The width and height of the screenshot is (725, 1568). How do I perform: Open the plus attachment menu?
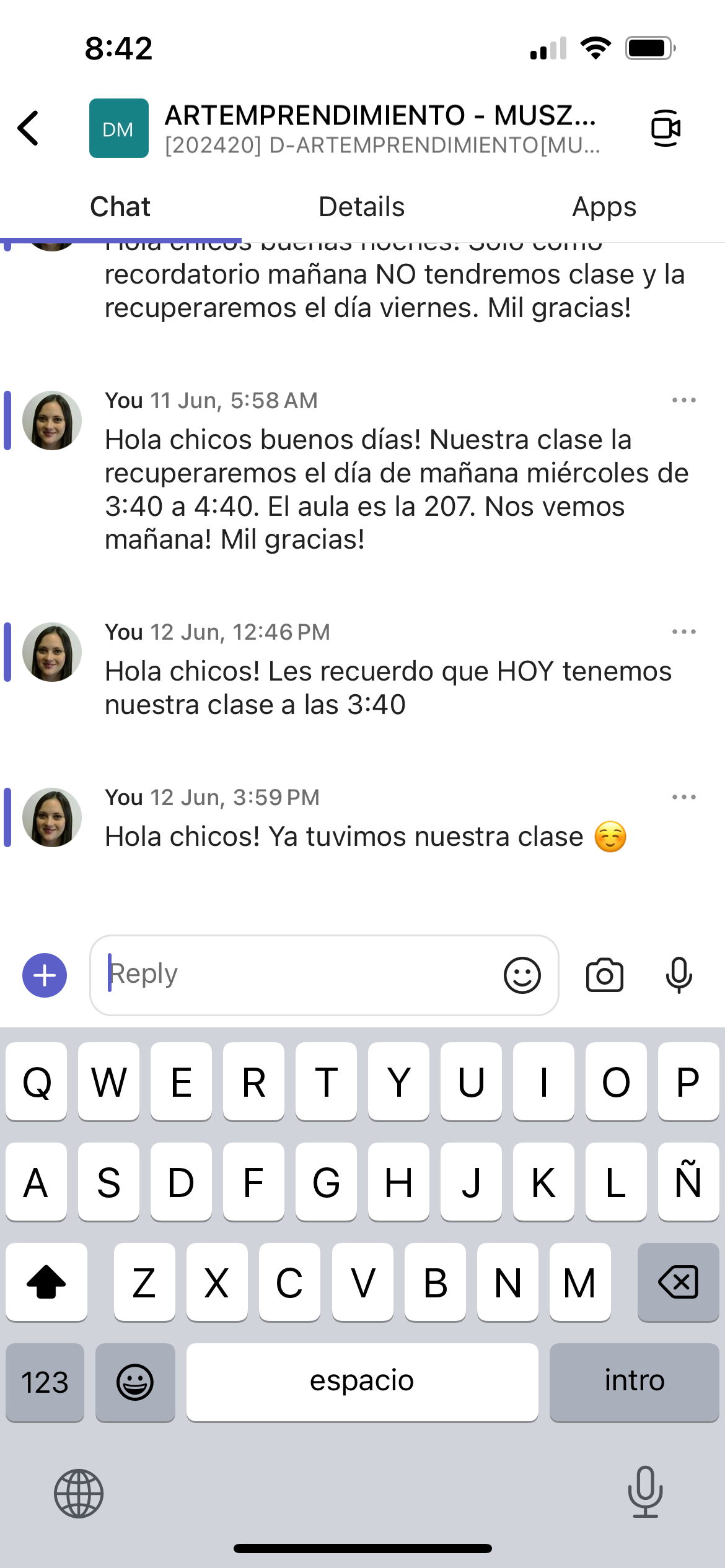pyautogui.click(x=45, y=975)
